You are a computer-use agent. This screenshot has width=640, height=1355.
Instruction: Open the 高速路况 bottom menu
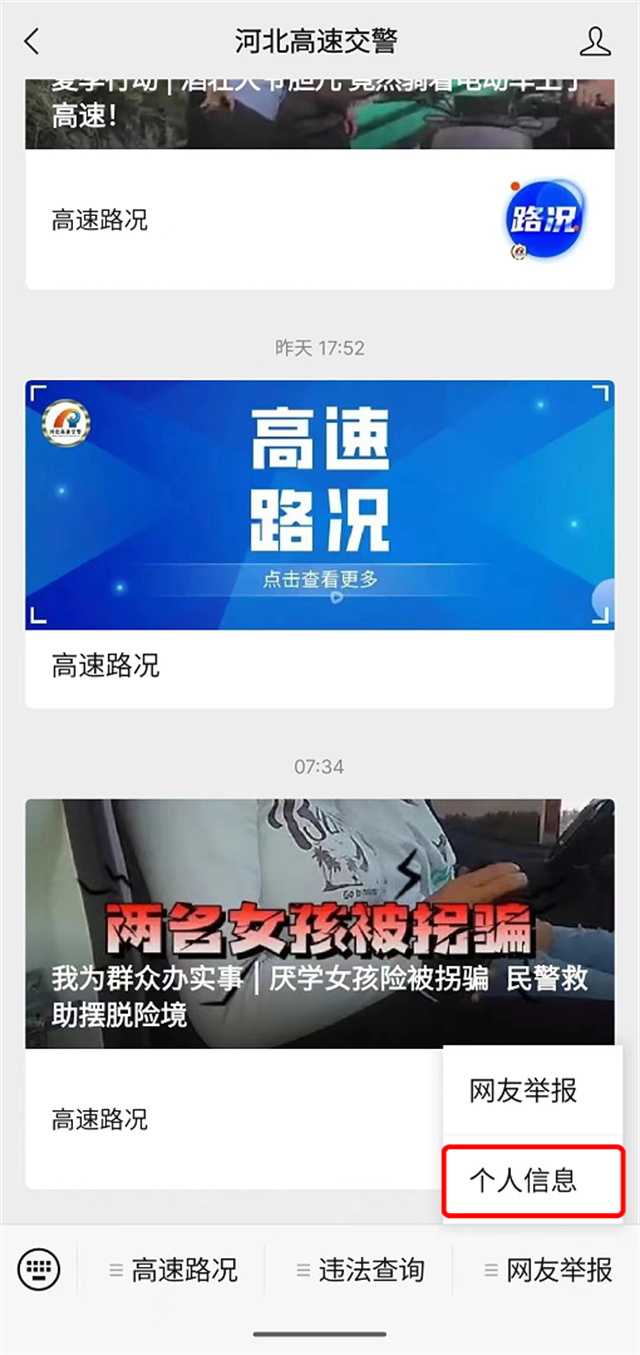point(174,1270)
